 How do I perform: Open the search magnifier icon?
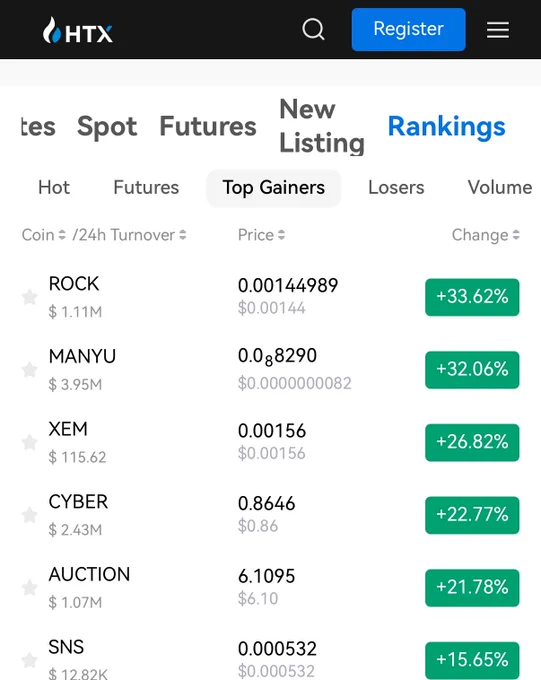pyautogui.click(x=313, y=29)
